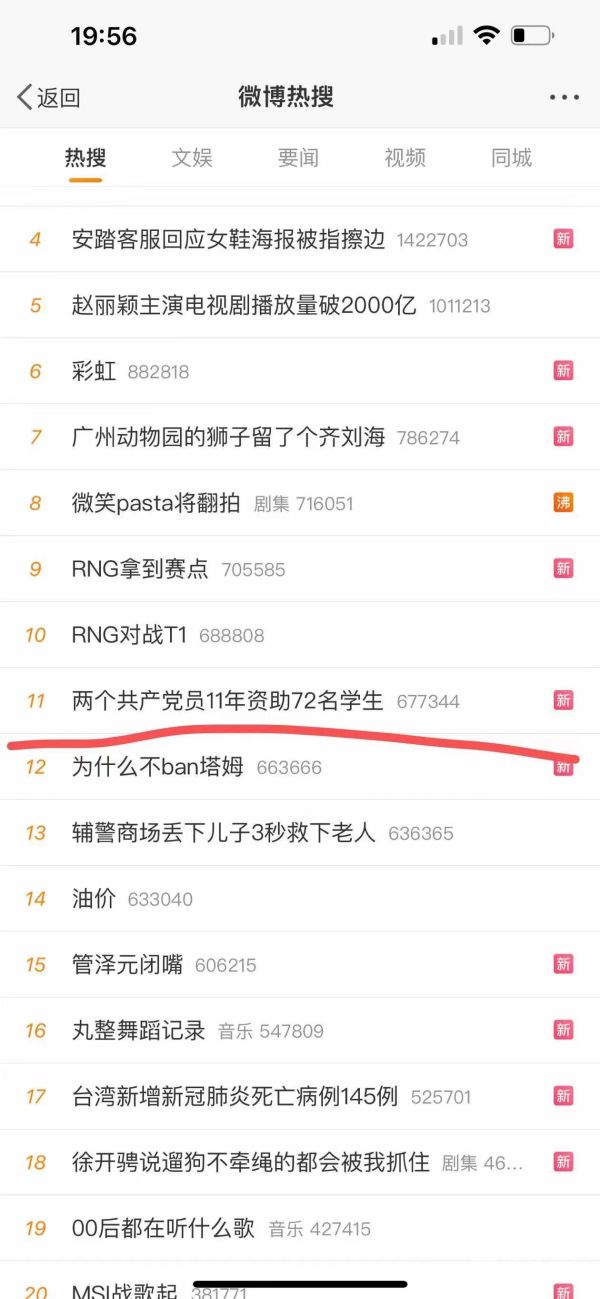Open topic 管泽元闭嘴
Image resolution: width=600 pixels, height=1299 pixels.
click(x=127, y=965)
